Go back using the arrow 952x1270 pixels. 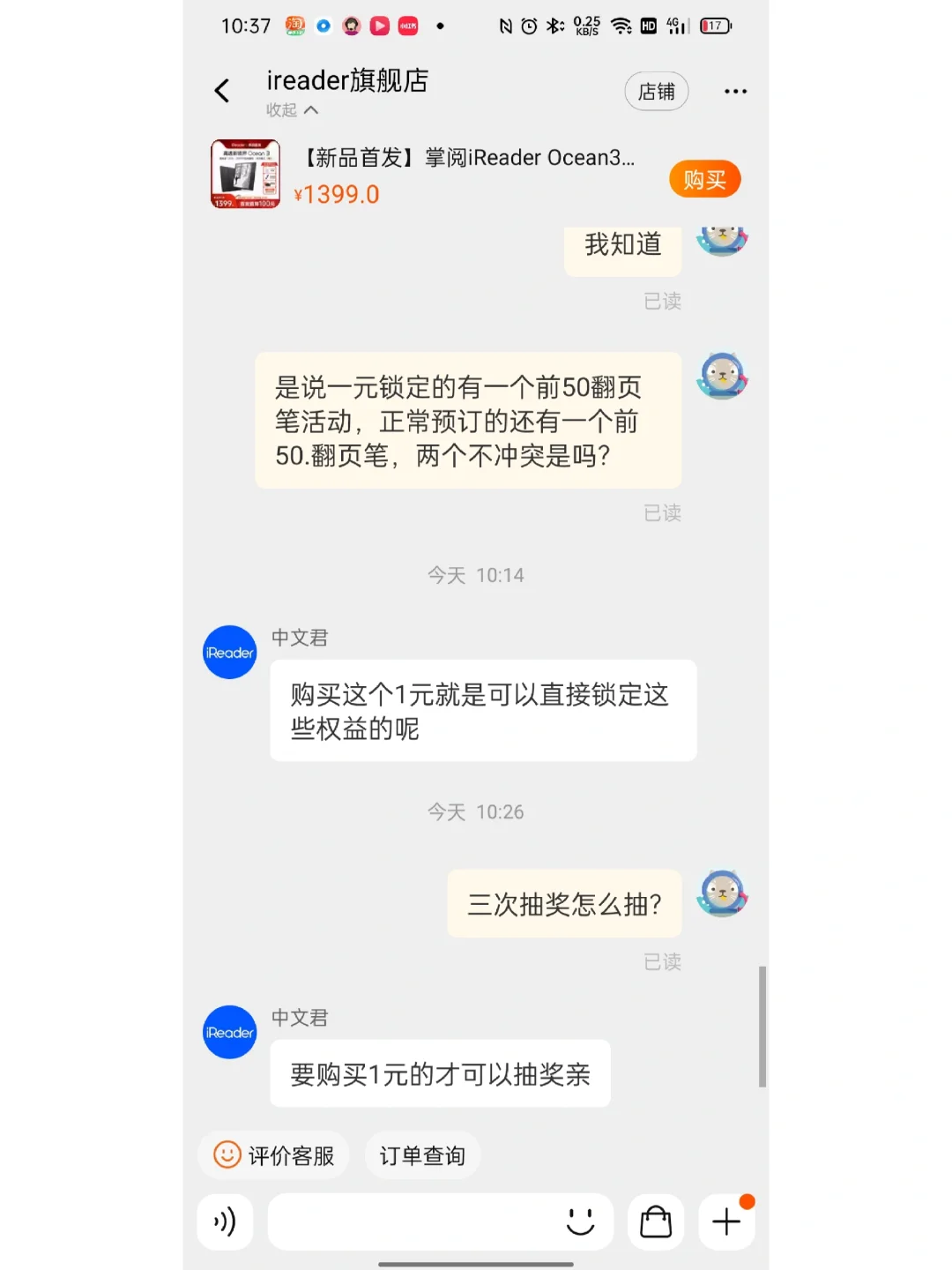click(x=222, y=91)
